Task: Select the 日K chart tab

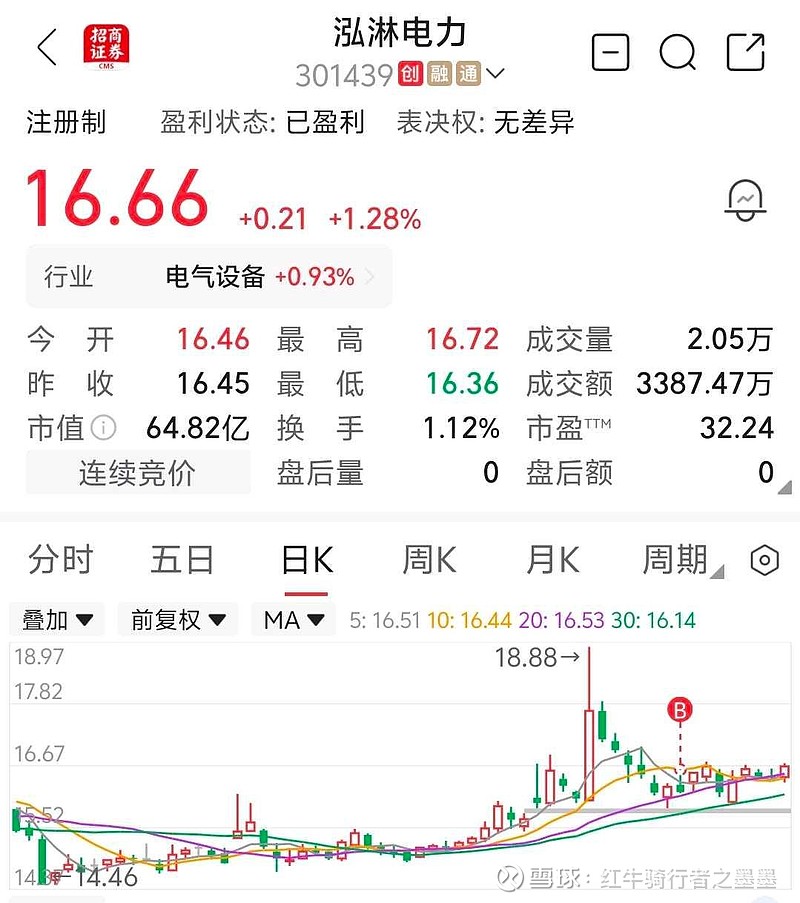Action: point(307,560)
